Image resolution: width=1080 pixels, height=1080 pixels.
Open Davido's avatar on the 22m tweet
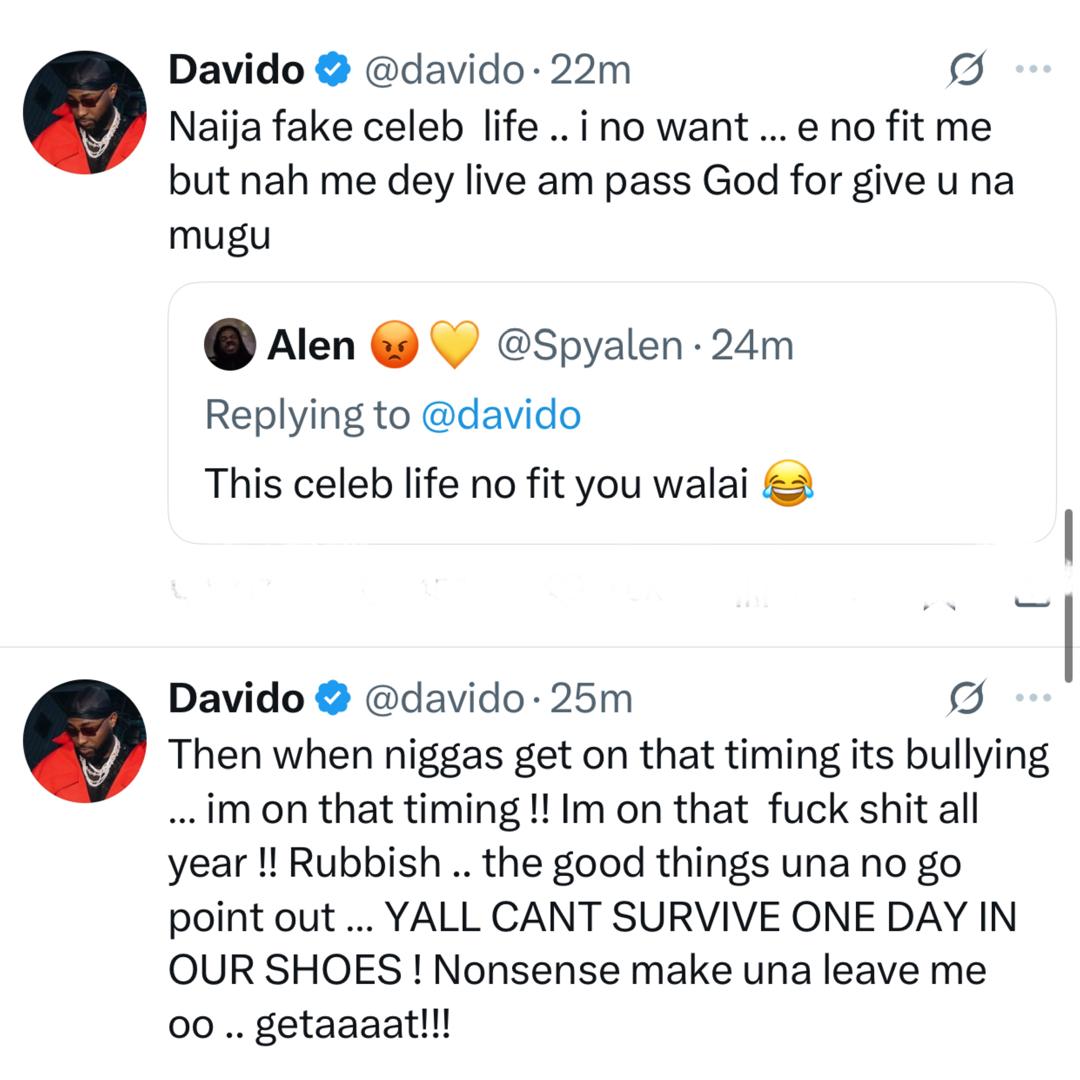tap(84, 112)
